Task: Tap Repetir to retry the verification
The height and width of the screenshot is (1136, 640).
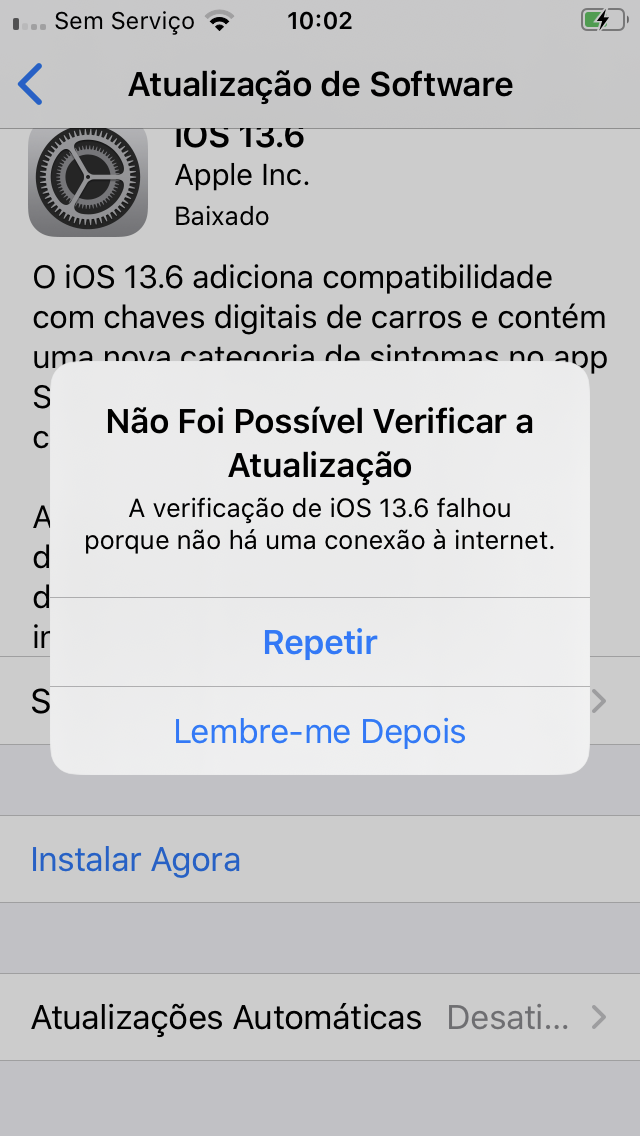Action: tap(320, 642)
